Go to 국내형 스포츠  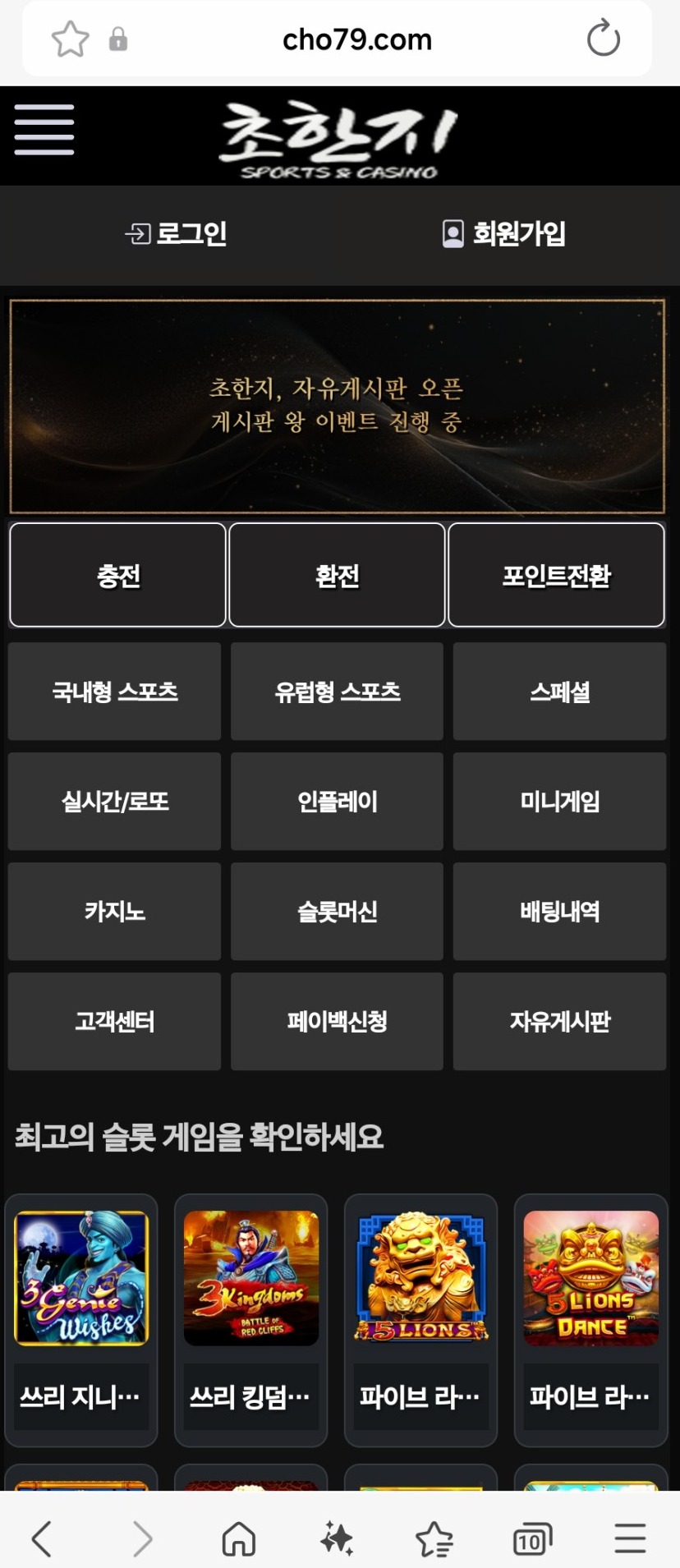click(114, 692)
